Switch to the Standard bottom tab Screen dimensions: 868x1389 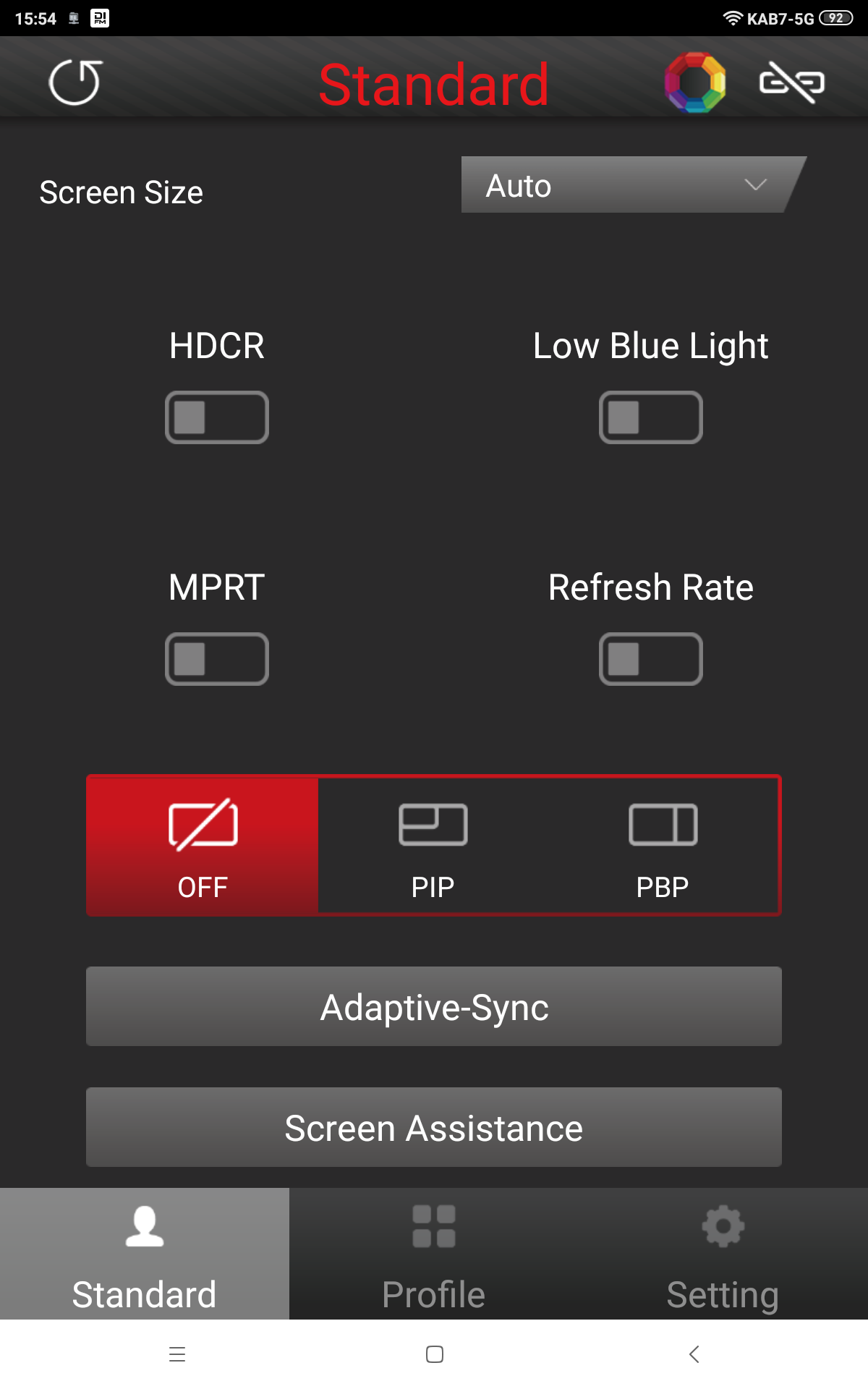[145, 1254]
